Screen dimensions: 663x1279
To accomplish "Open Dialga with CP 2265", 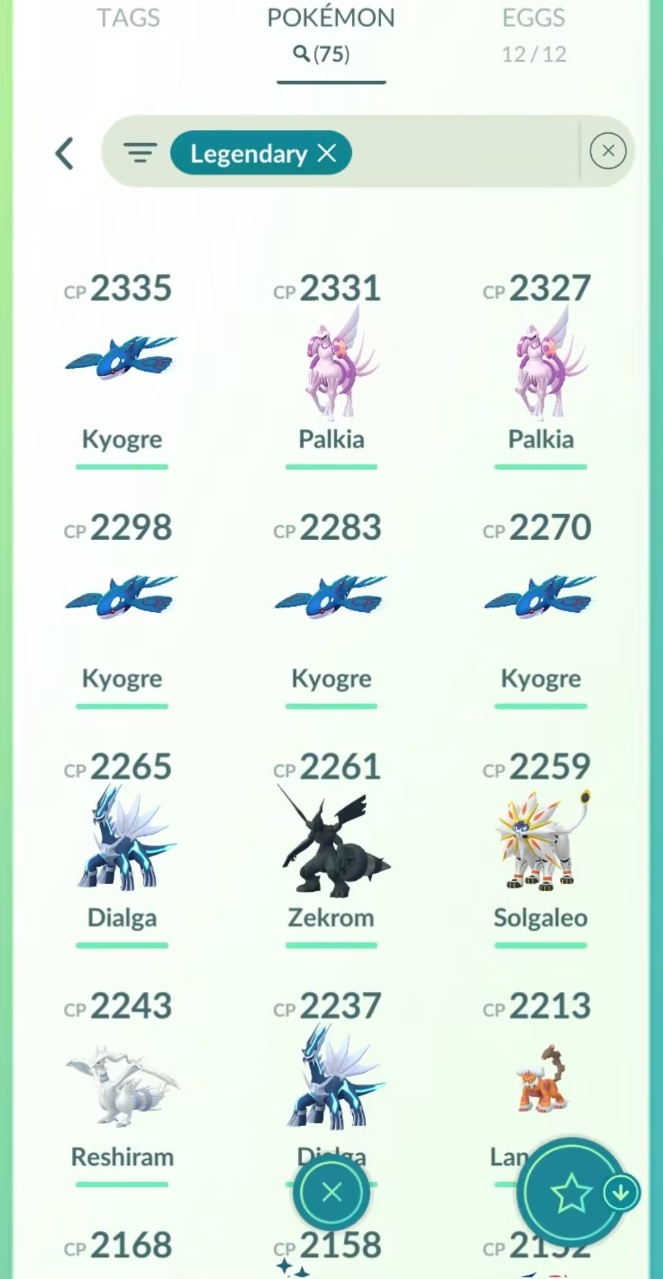I will click(x=121, y=840).
